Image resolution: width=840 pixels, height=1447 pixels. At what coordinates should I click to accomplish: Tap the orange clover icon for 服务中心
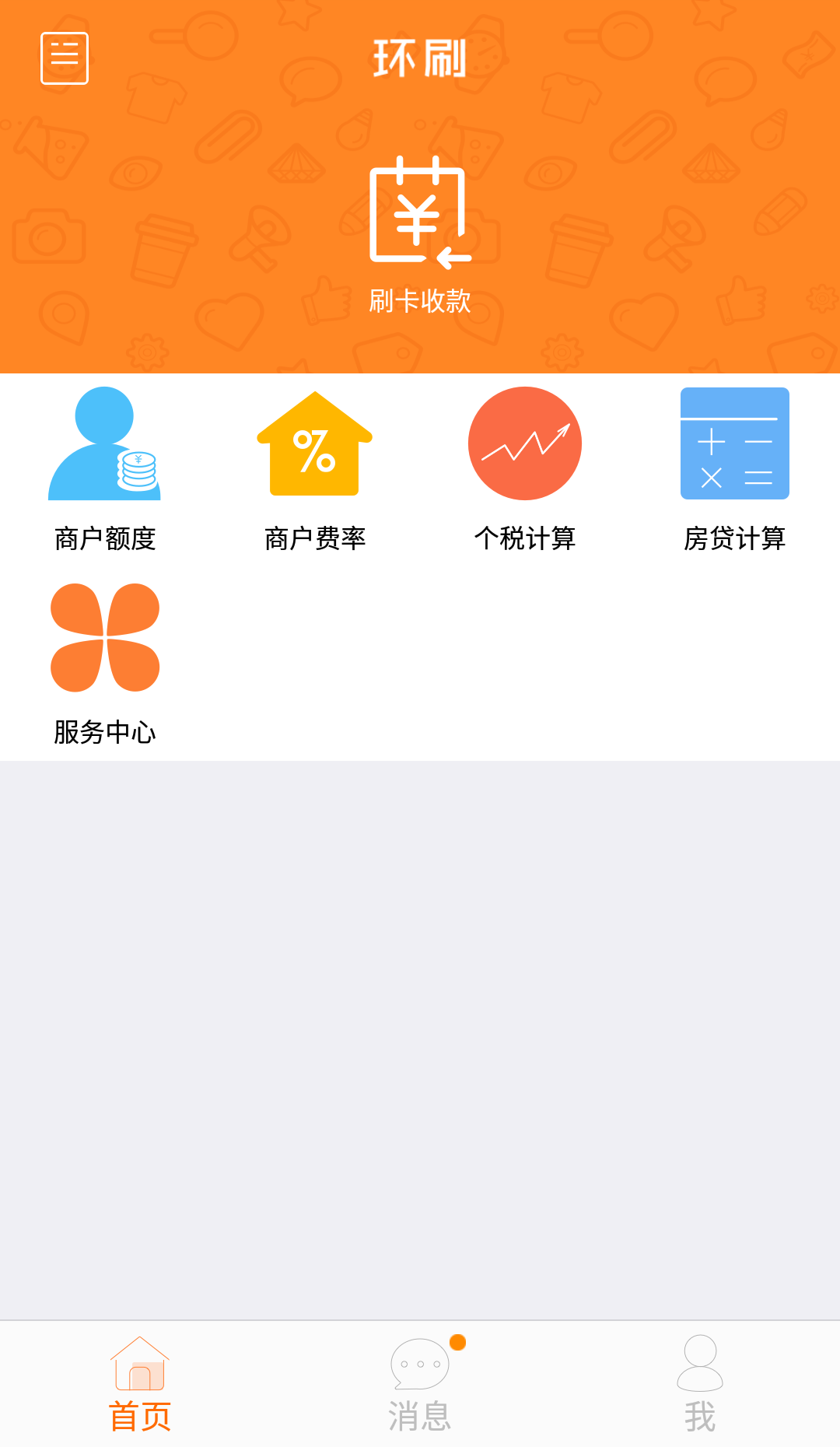pos(104,636)
